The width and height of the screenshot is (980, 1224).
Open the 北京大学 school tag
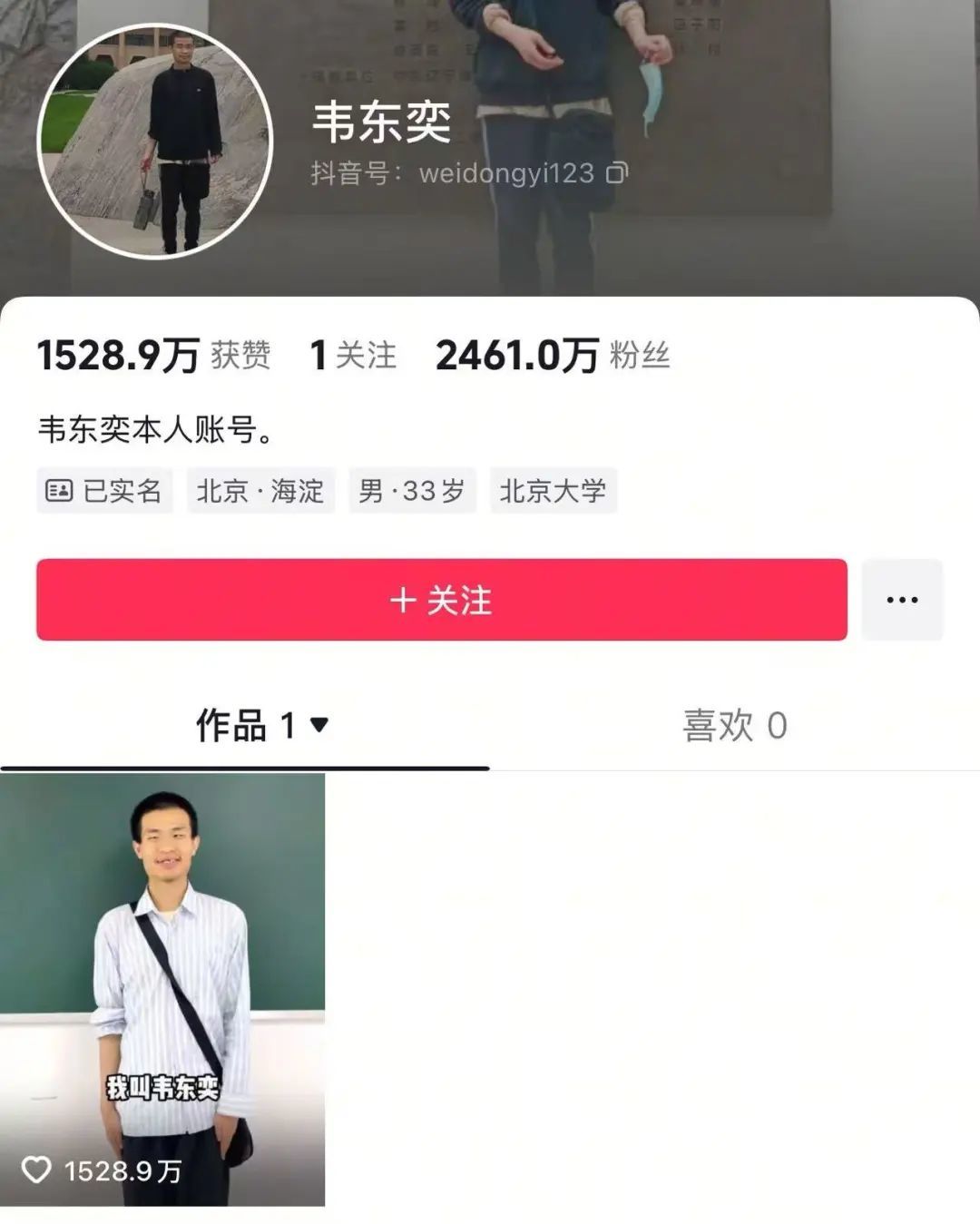(553, 491)
